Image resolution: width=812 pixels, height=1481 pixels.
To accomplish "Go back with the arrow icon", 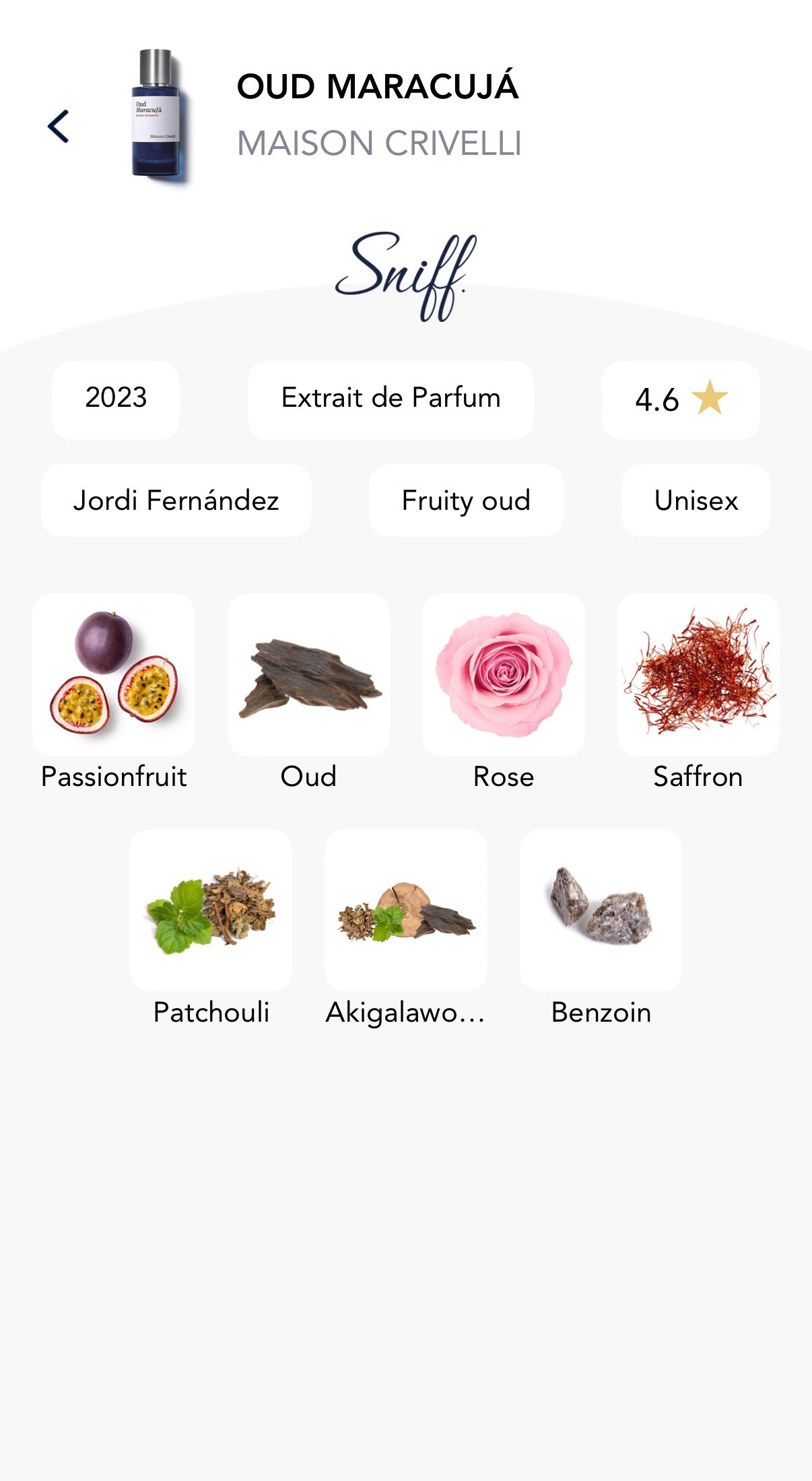I will [59, 127].
